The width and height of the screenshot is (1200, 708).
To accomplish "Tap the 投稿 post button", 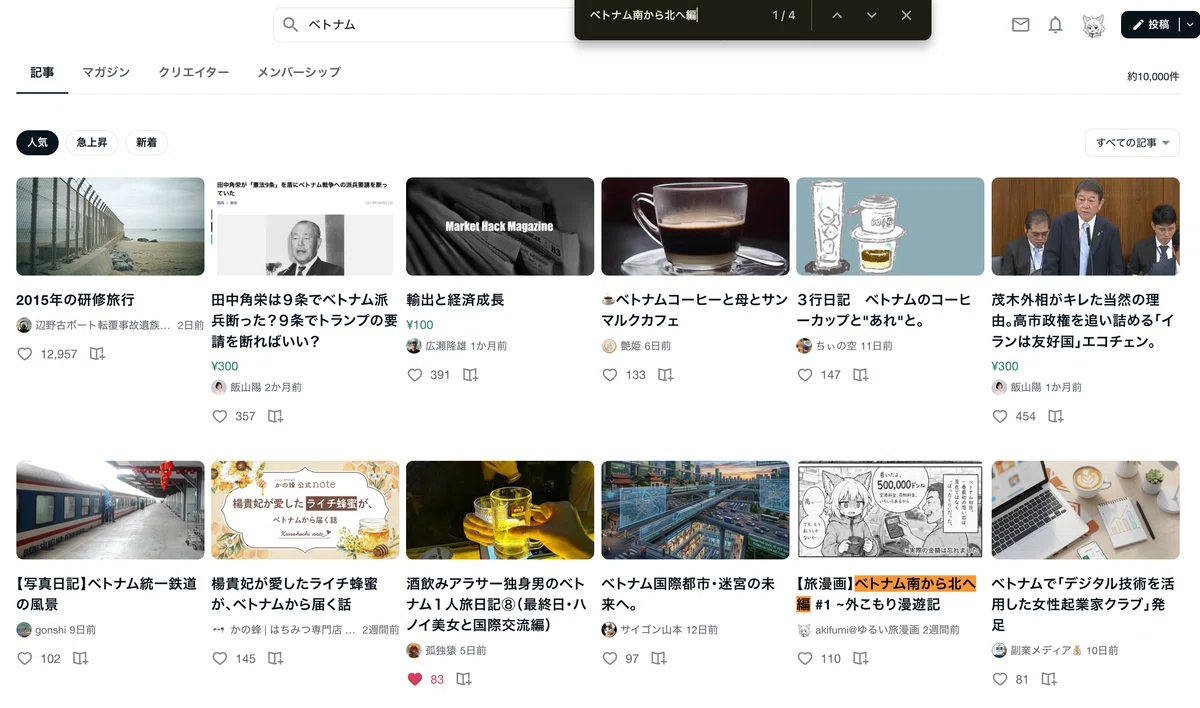I will coord(1151,25).
